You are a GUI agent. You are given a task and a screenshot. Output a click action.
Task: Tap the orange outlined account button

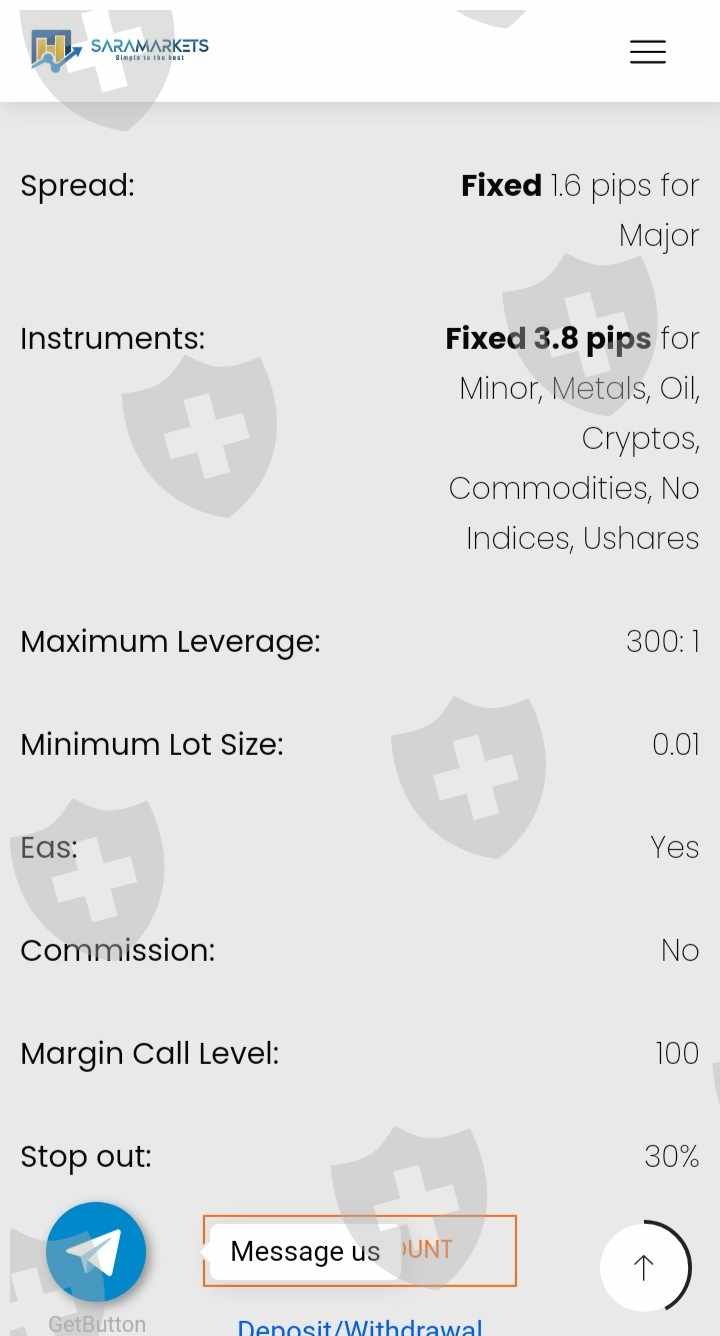pos(360,1250)
